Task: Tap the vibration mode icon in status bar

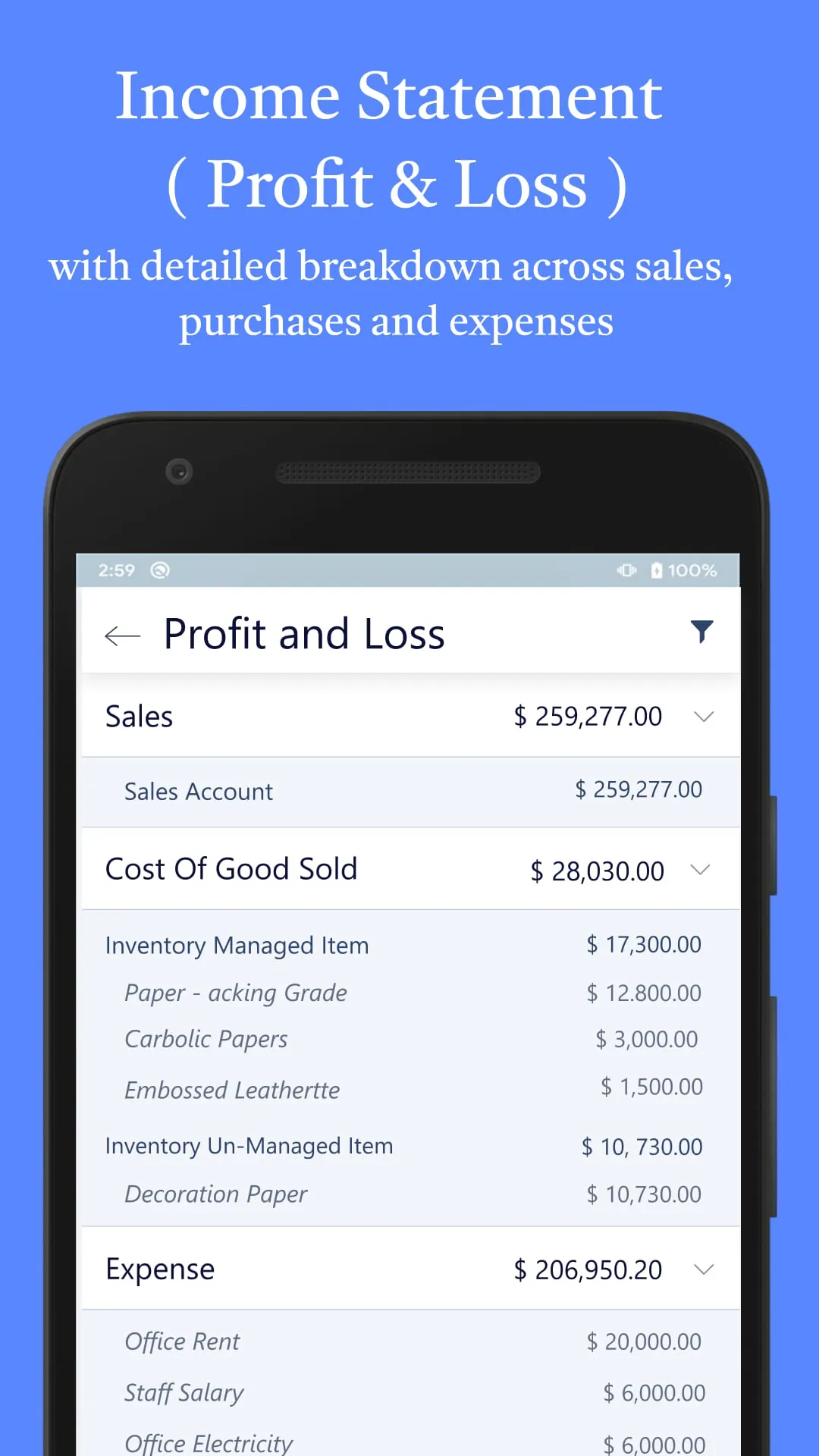Action: pos(627,570)
